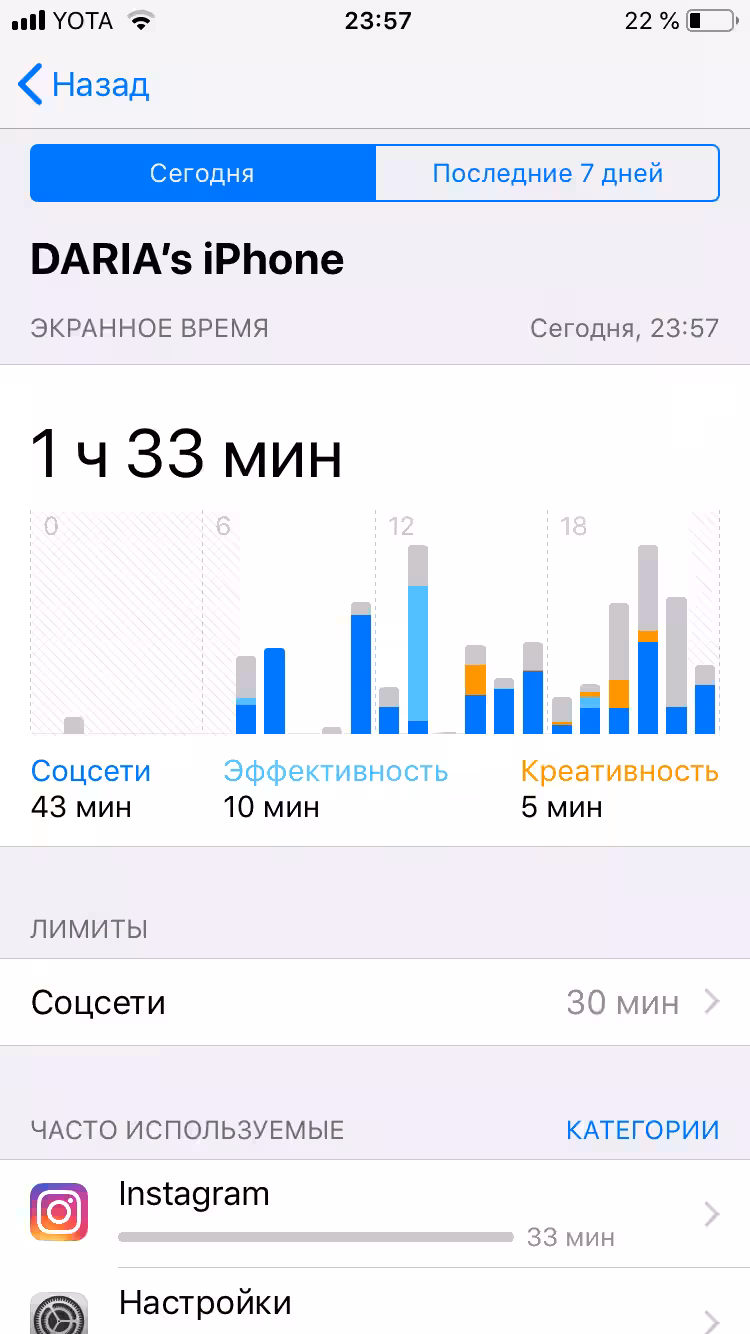Viewport: 750px width, 1334px height.
Task: Open the Настройки (Settings) app icon
Action: (x=58, y=1313)
